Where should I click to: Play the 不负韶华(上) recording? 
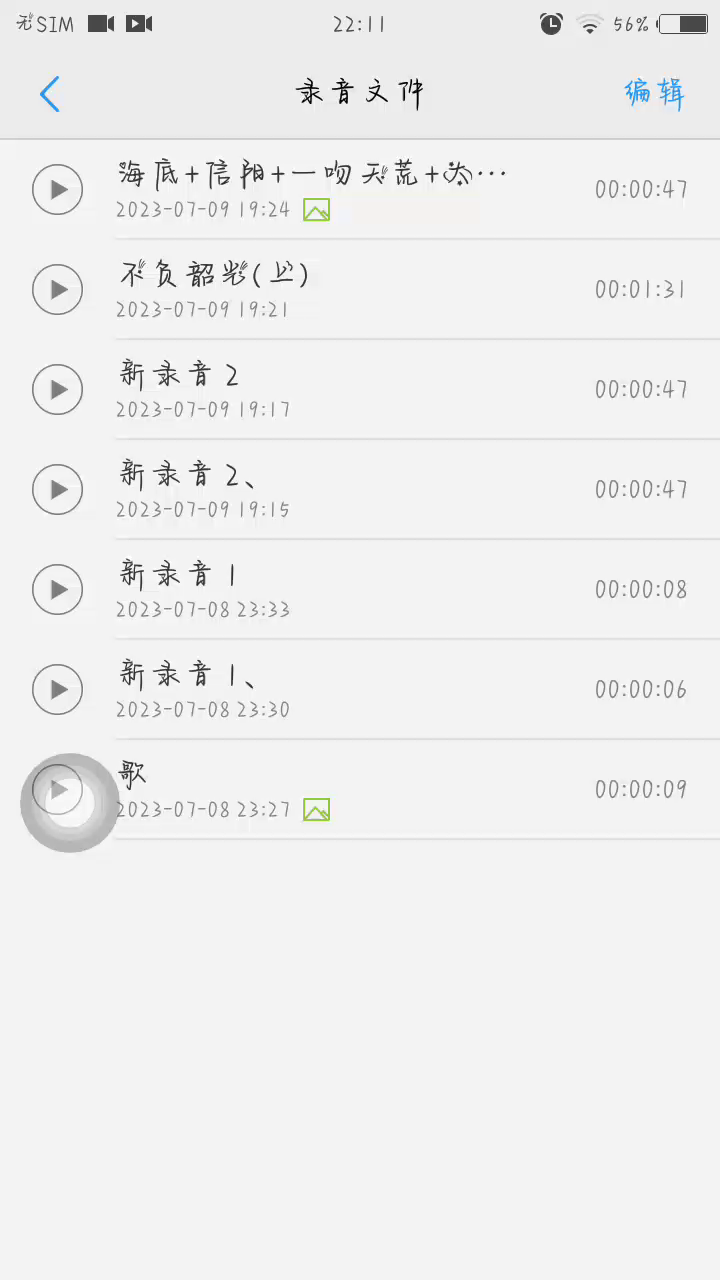click(x=58, y=289)
